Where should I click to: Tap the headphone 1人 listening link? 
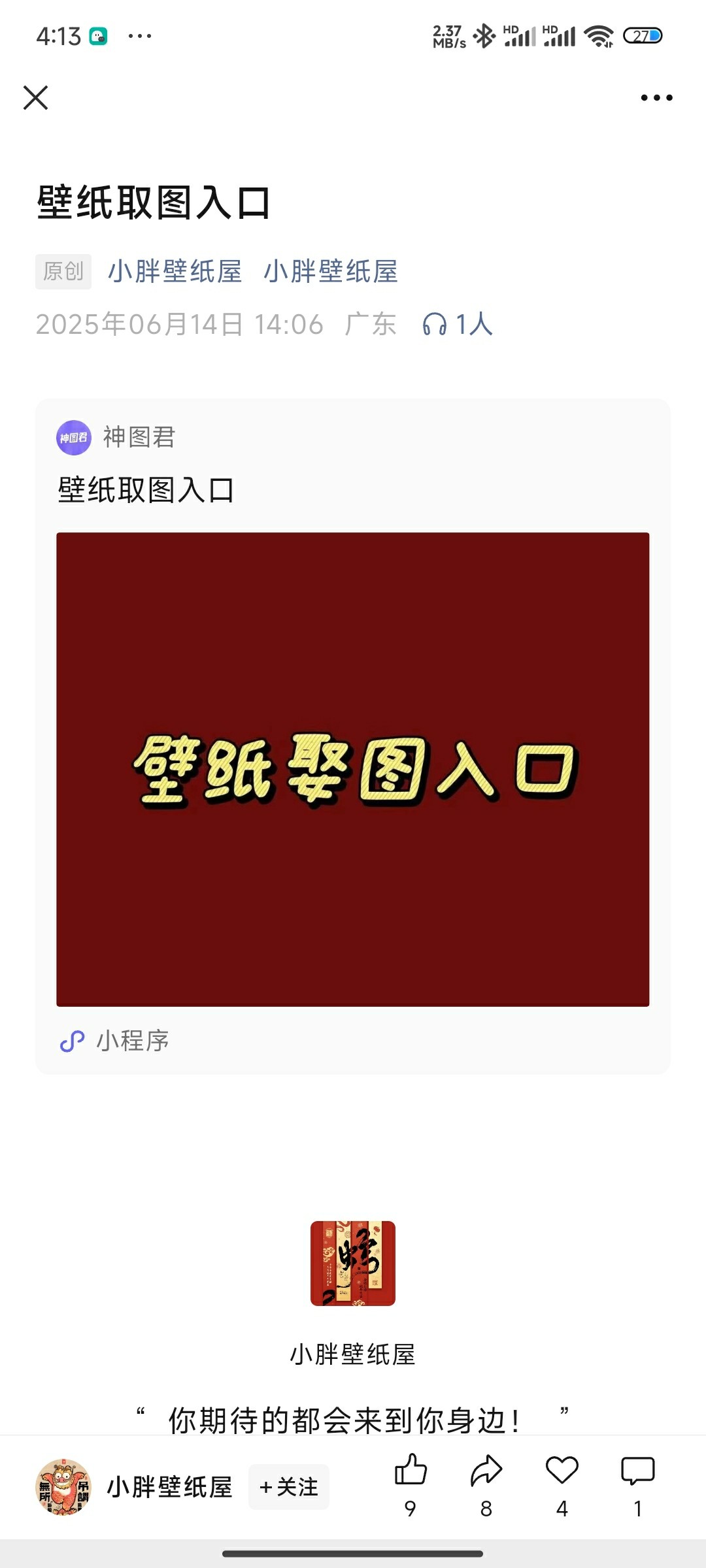point(458,324)
